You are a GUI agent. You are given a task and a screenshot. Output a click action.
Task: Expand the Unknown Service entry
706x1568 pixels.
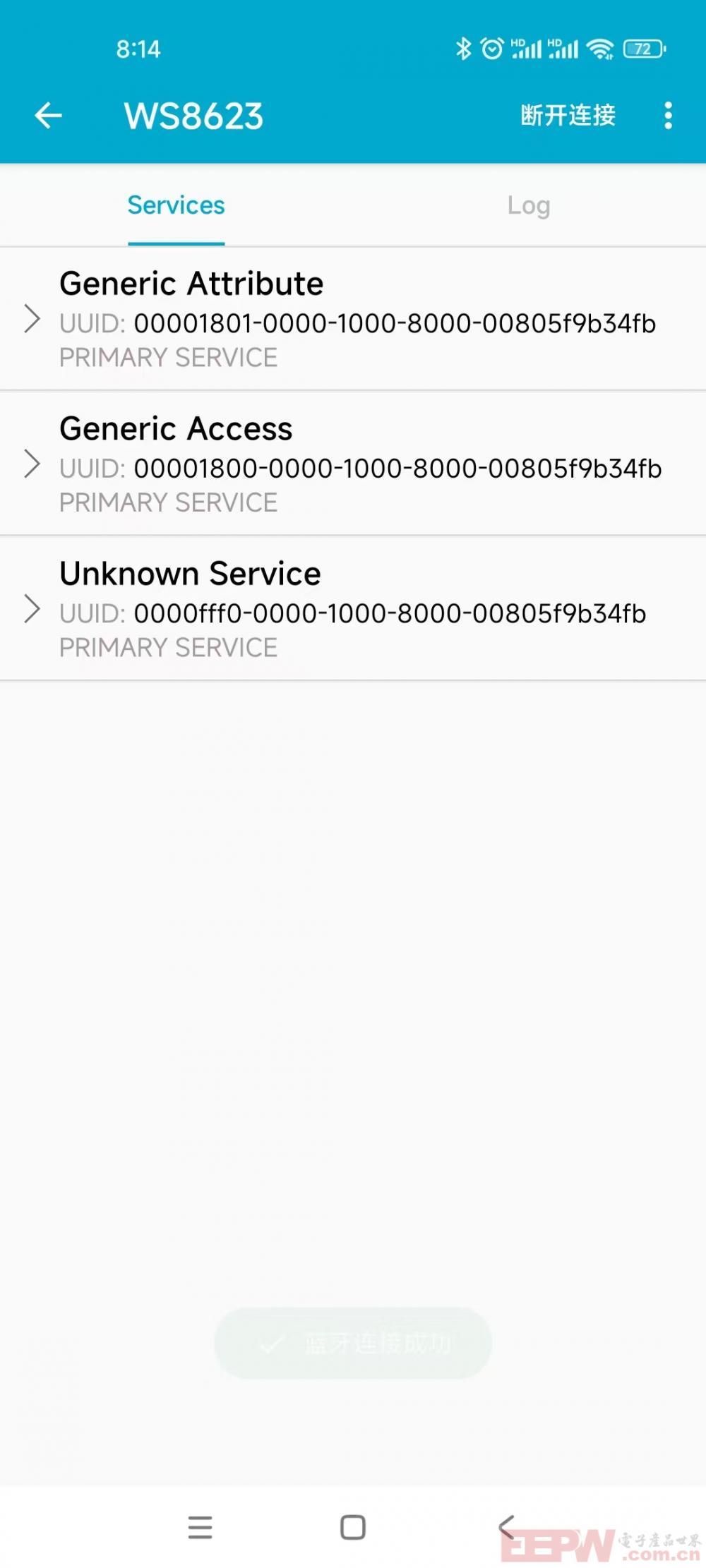pyautogui.click(x=353, y=609)
